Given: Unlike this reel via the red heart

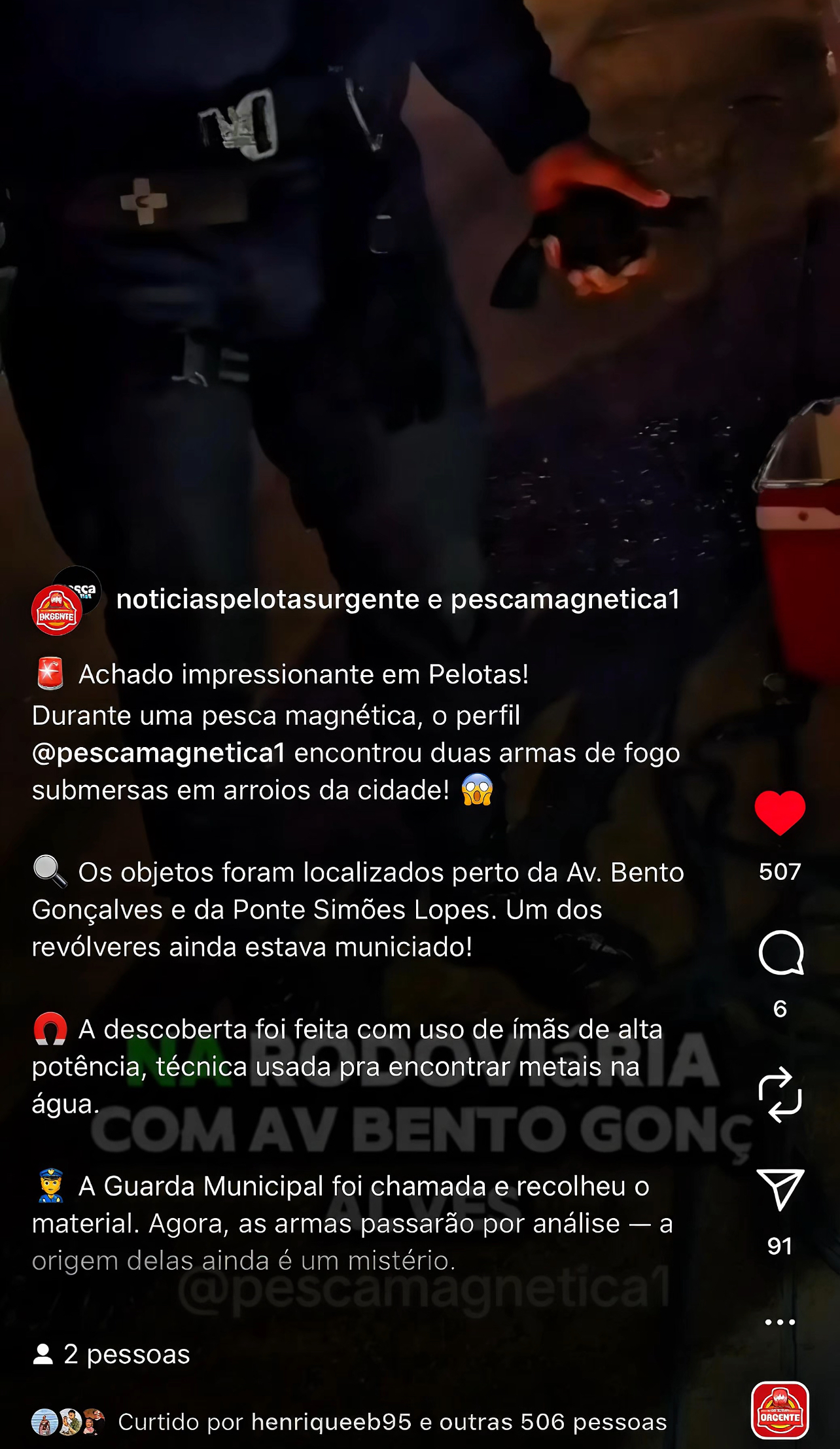Looking at the screenshot, I should tap(780, 812).
